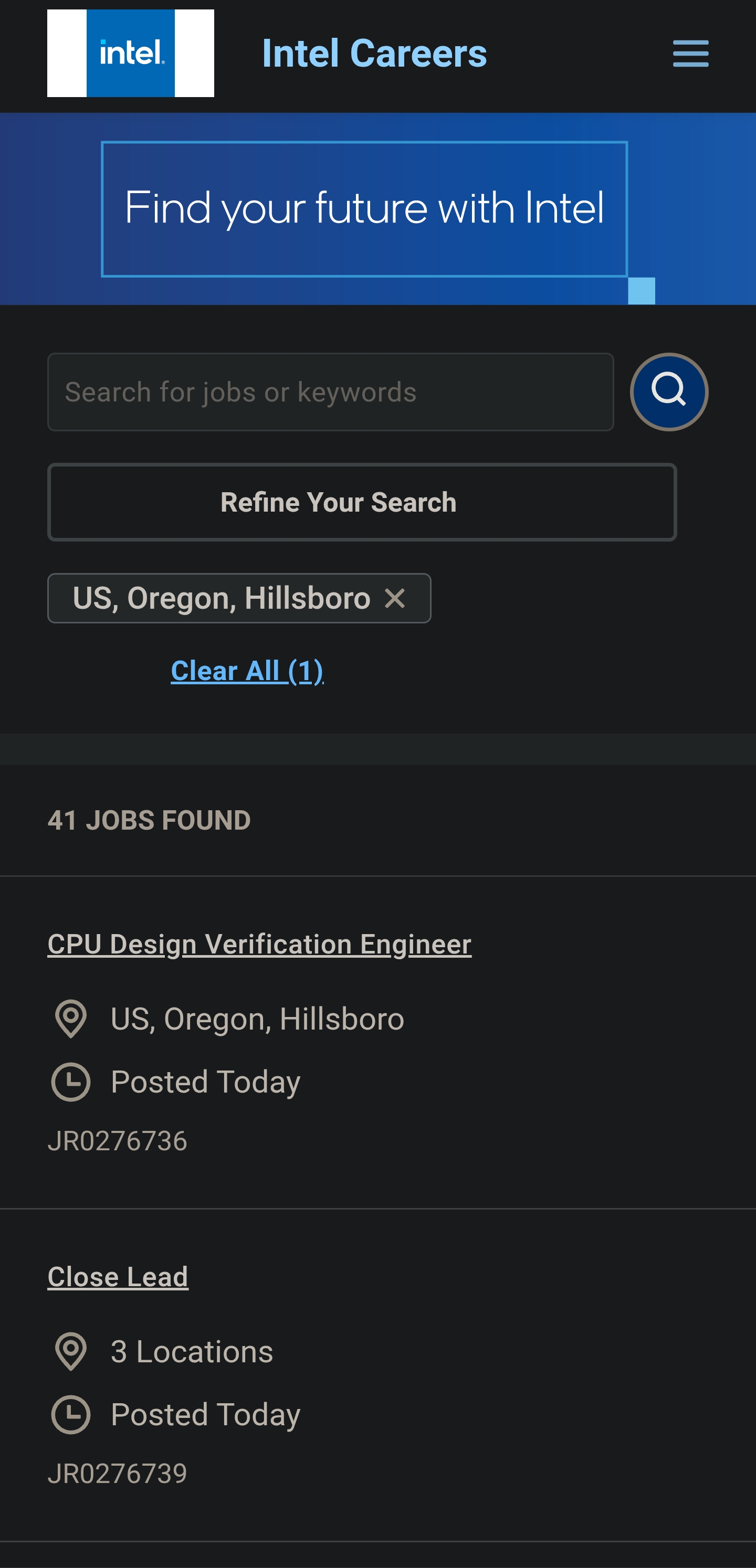Tap the Intel Careers home link

click(374, 54)
